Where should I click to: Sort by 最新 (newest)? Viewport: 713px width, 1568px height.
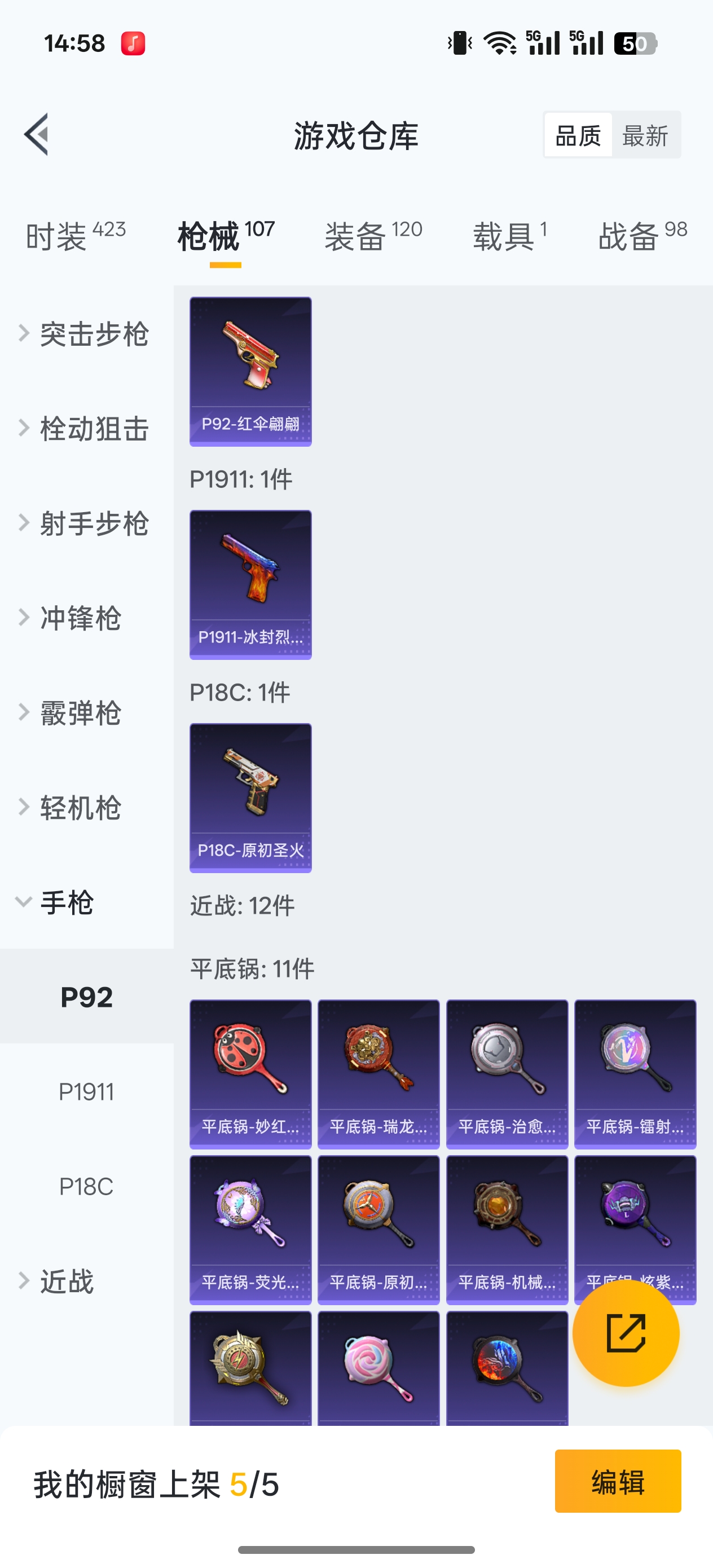[645, 135]
